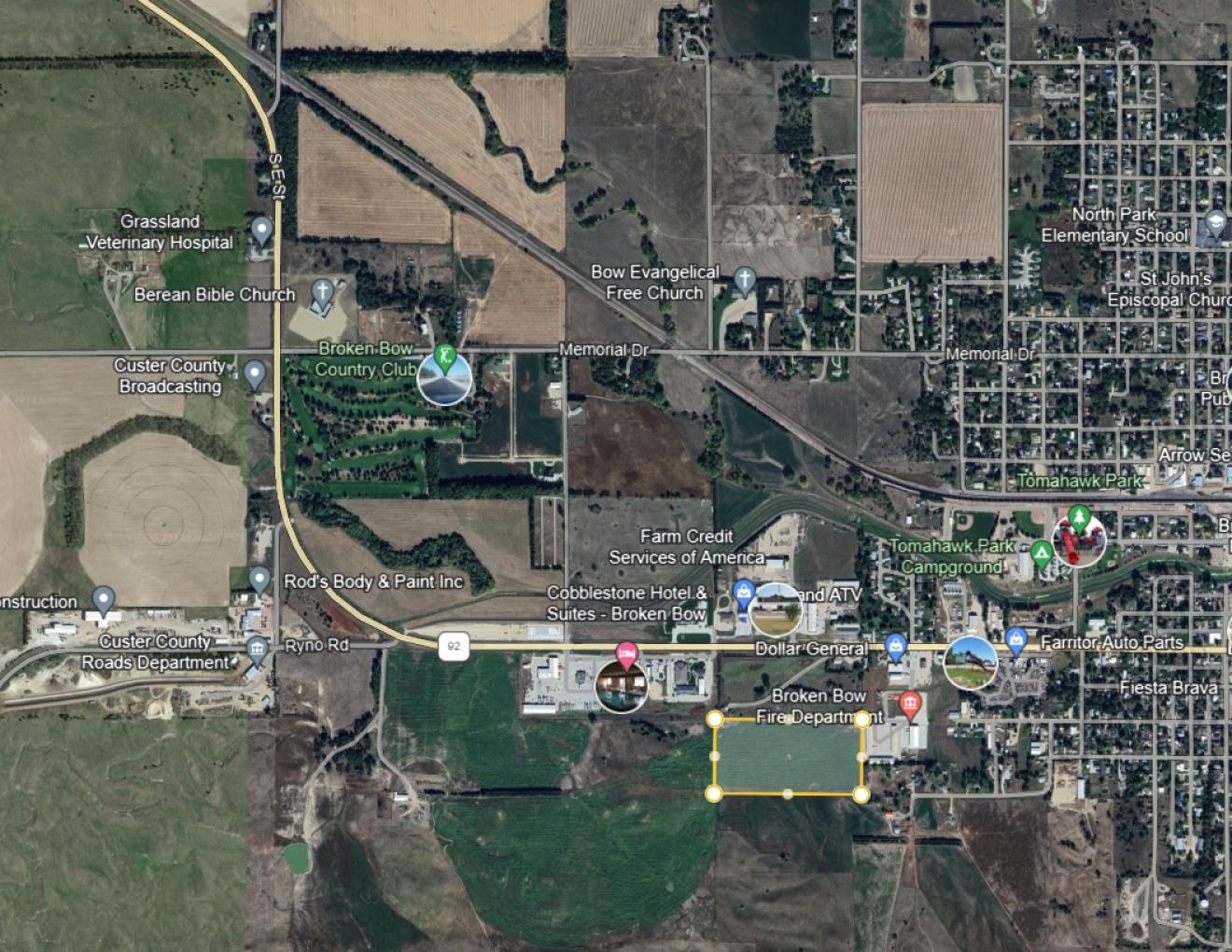Viewport: 1232px width, 952px height.
Task: Open the Broken Bow Country Club photo marker
Action: [445, 376]
